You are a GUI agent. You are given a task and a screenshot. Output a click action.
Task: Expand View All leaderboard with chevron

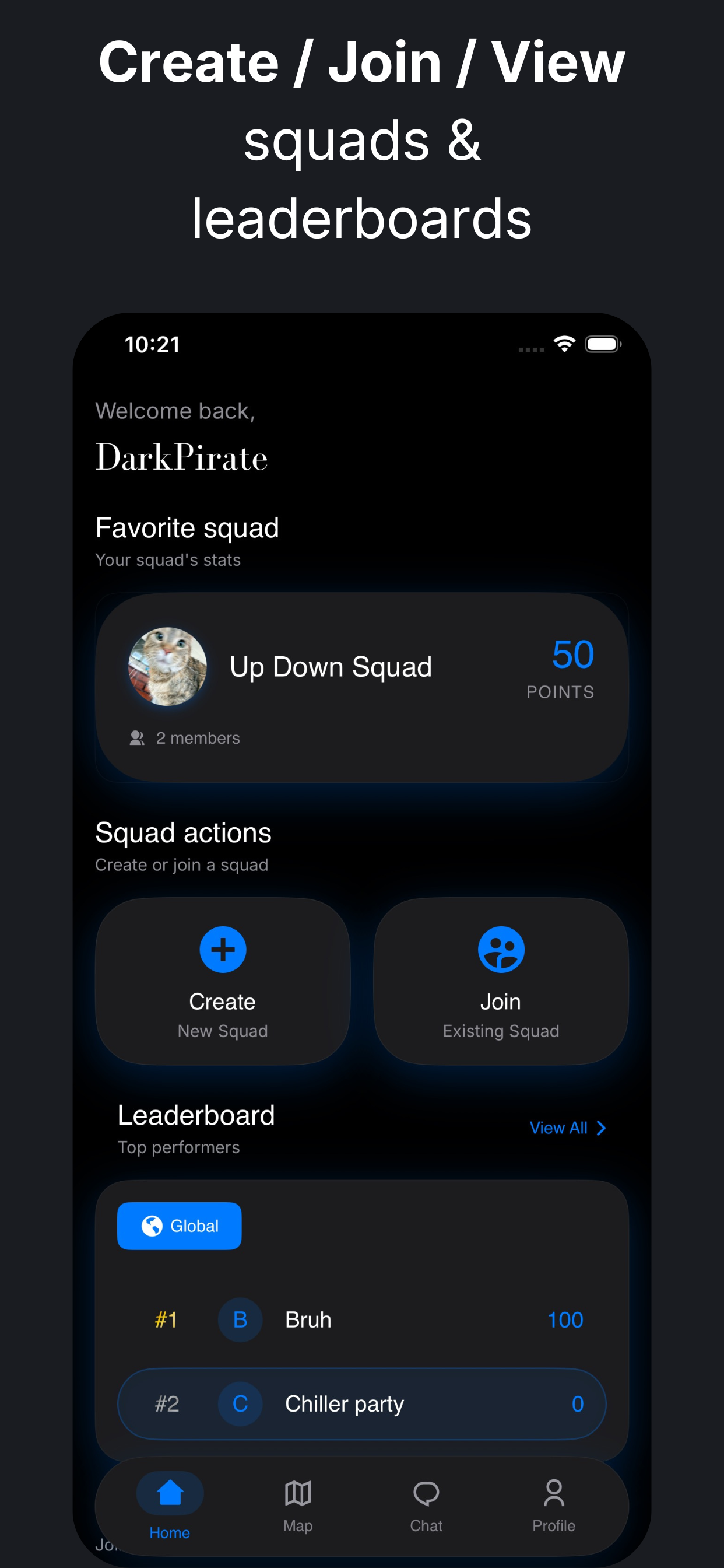pos(601,1128)
